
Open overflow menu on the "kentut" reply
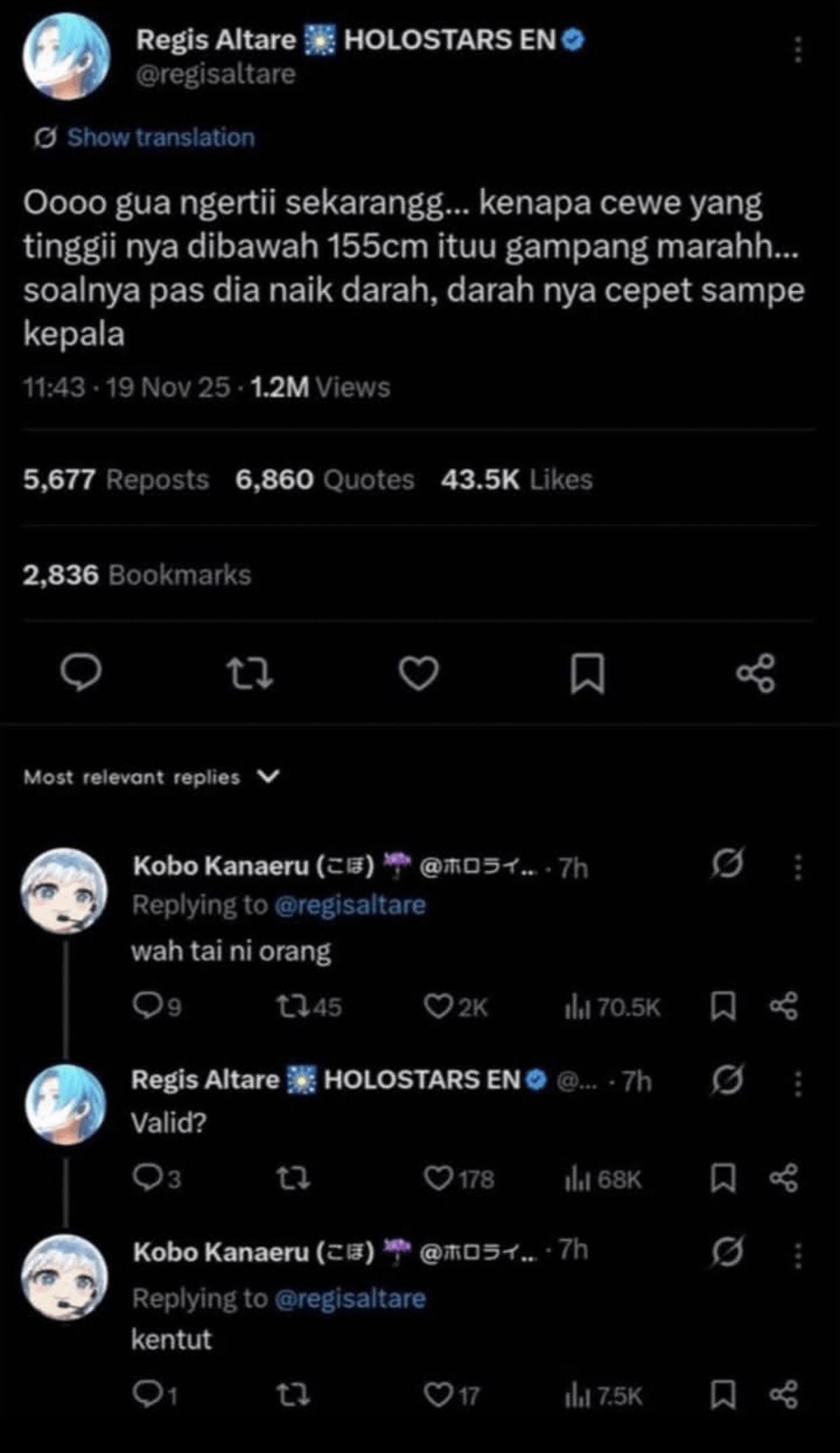coord(798,1255)
